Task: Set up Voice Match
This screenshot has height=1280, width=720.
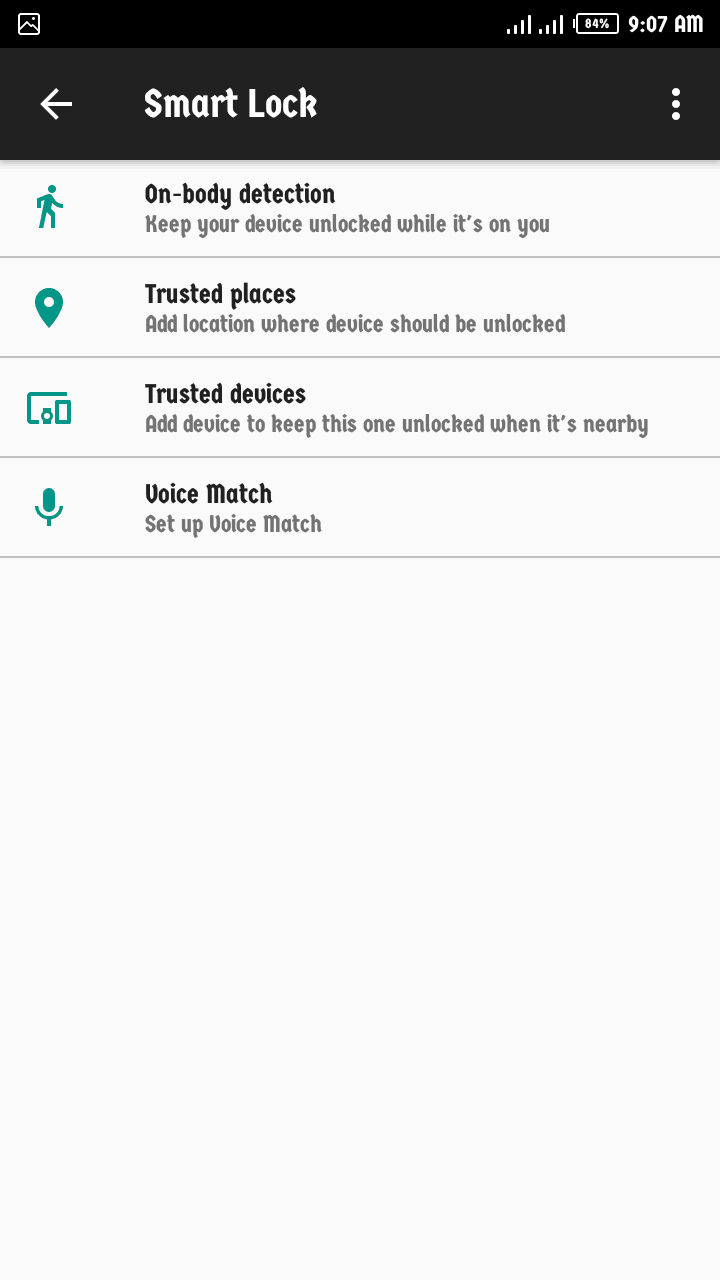Action: (x=360, y=508)
